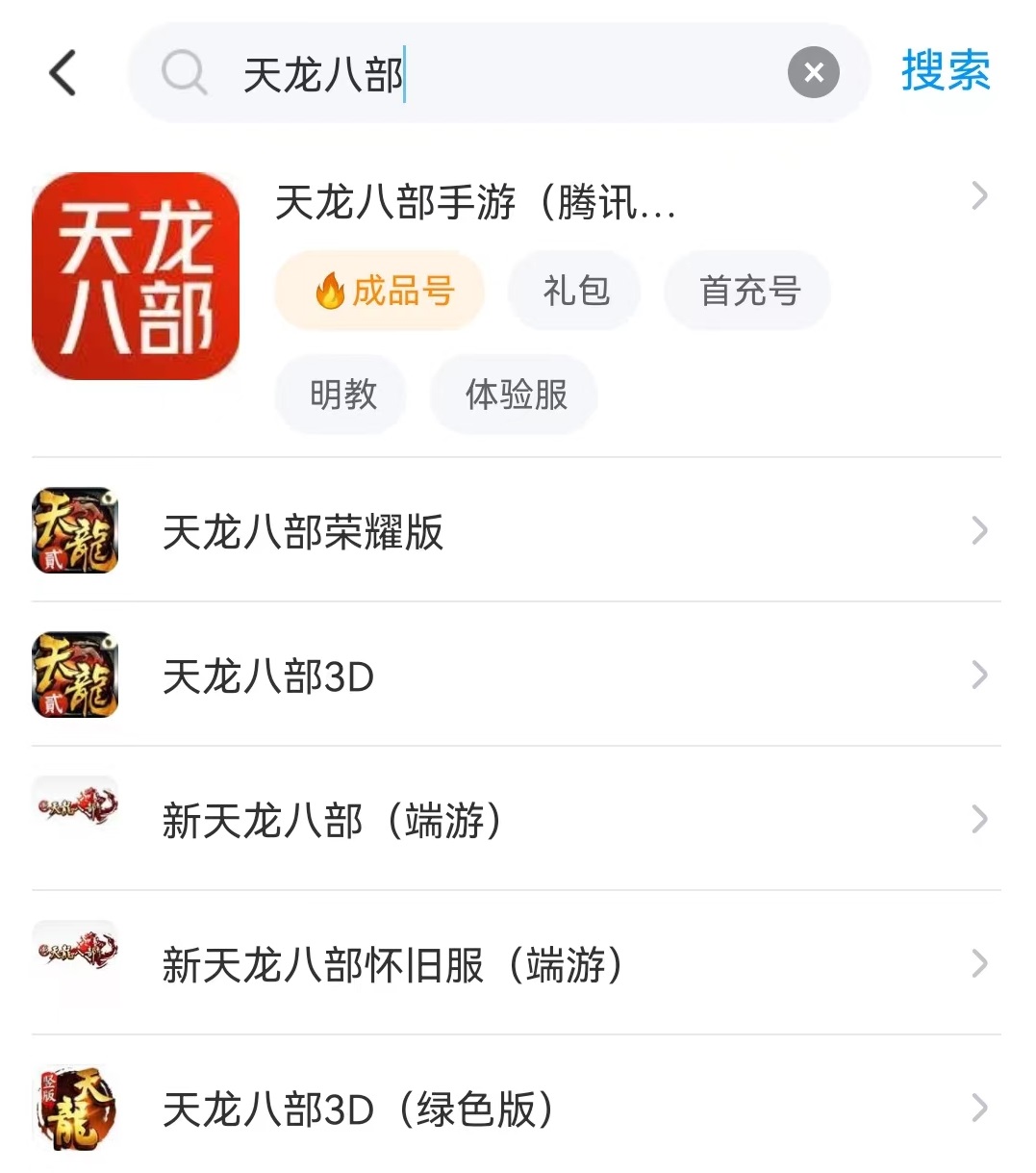
Task: Open 天龙八部3D（绿色版）
Action: coord(358,1109)
